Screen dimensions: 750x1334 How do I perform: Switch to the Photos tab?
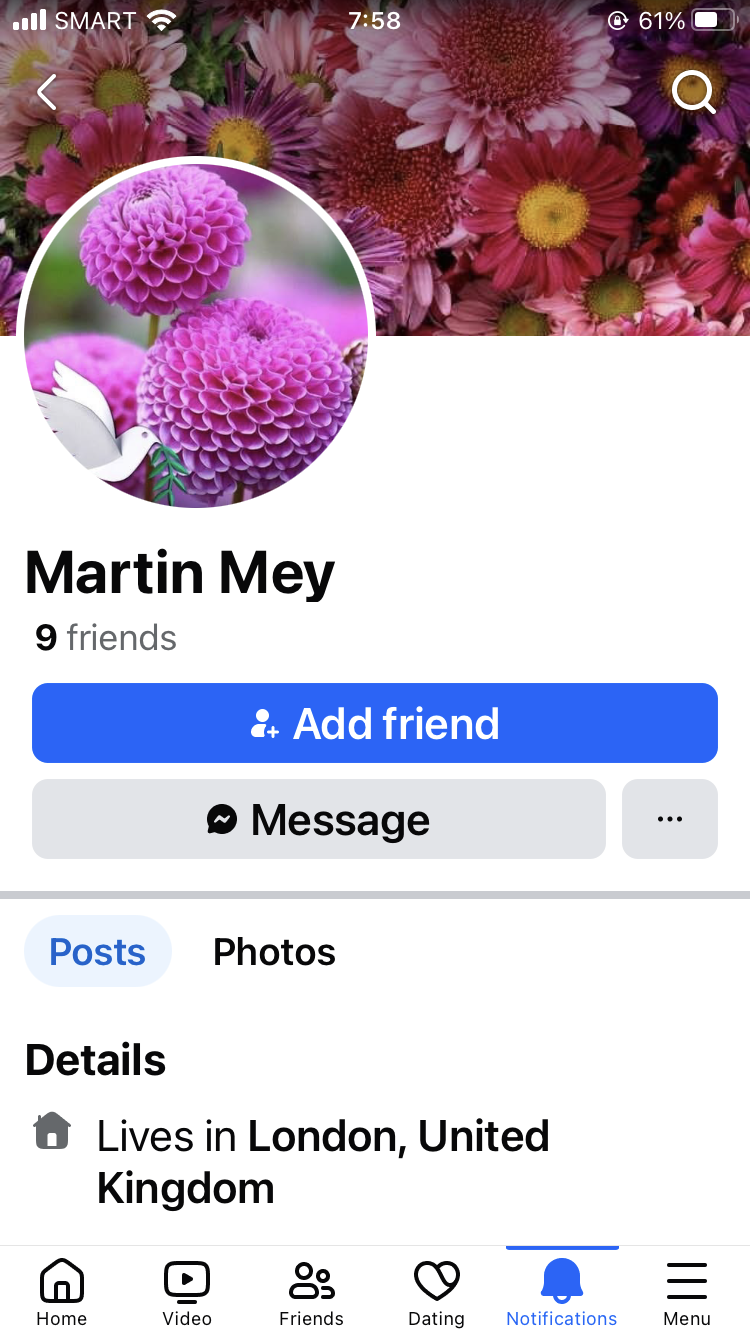274,951
